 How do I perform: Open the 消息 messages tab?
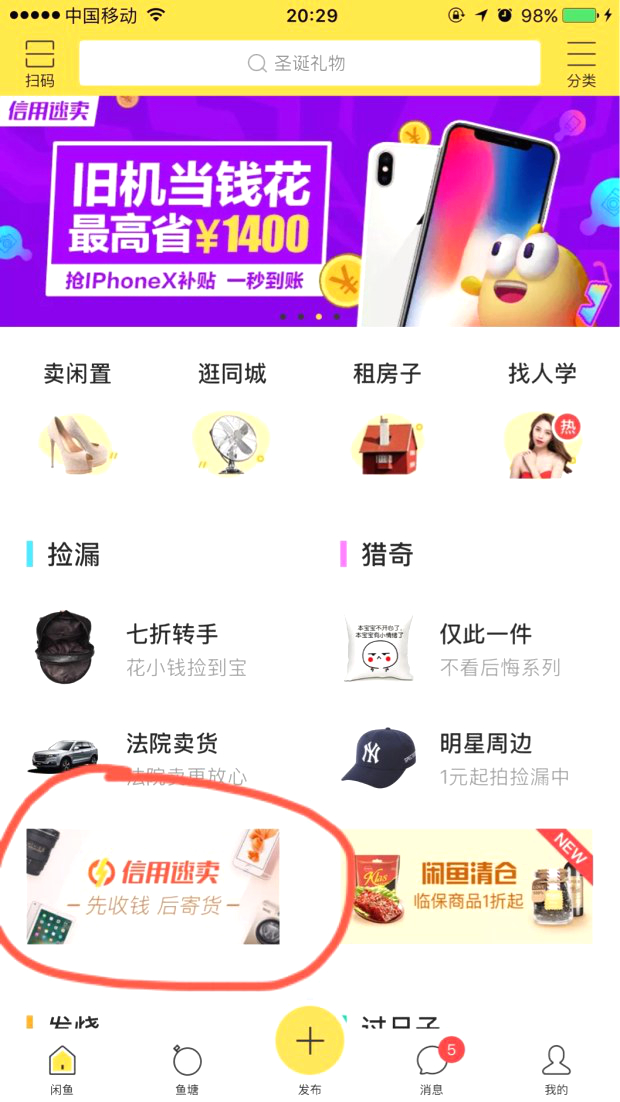[x=432, y=1068]
